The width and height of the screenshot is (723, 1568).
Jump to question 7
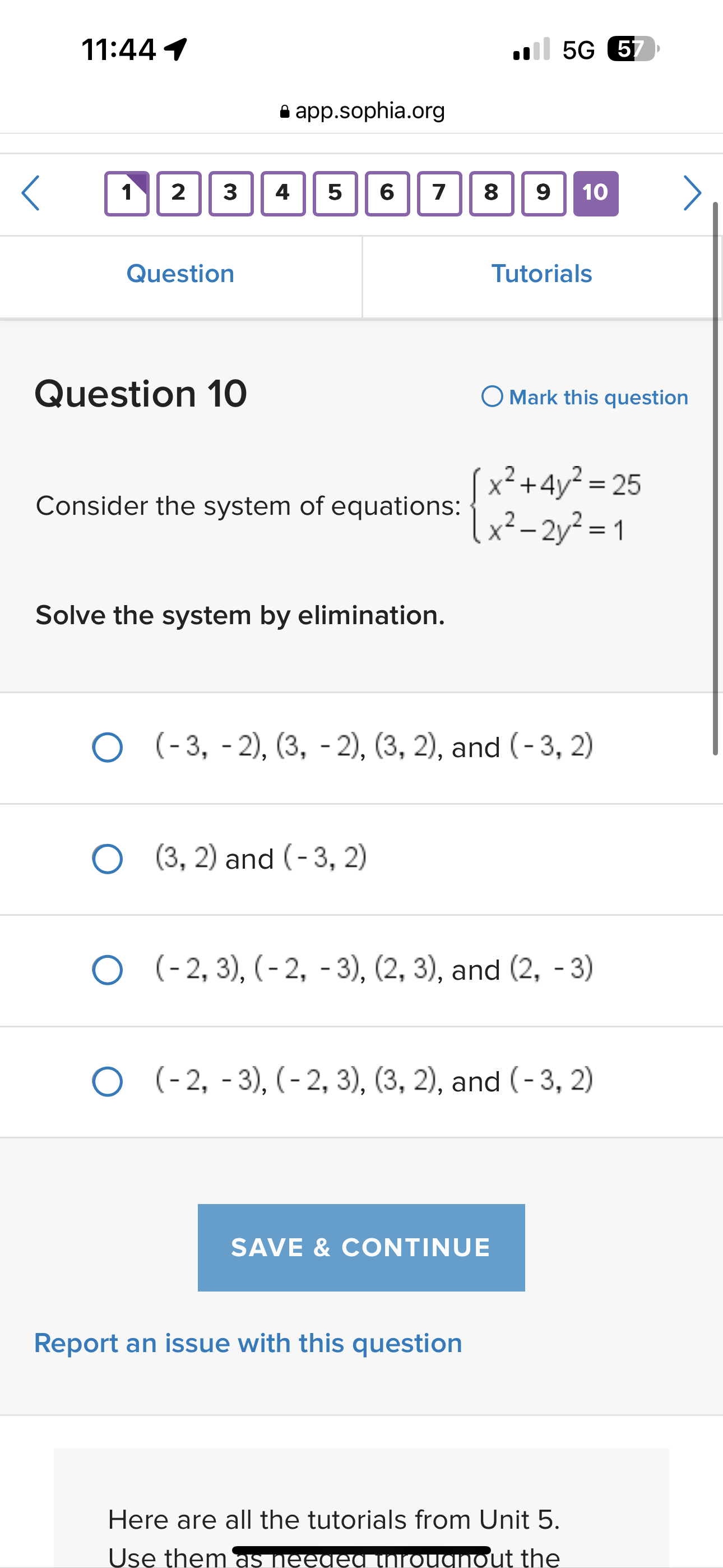tap(439, 193)
